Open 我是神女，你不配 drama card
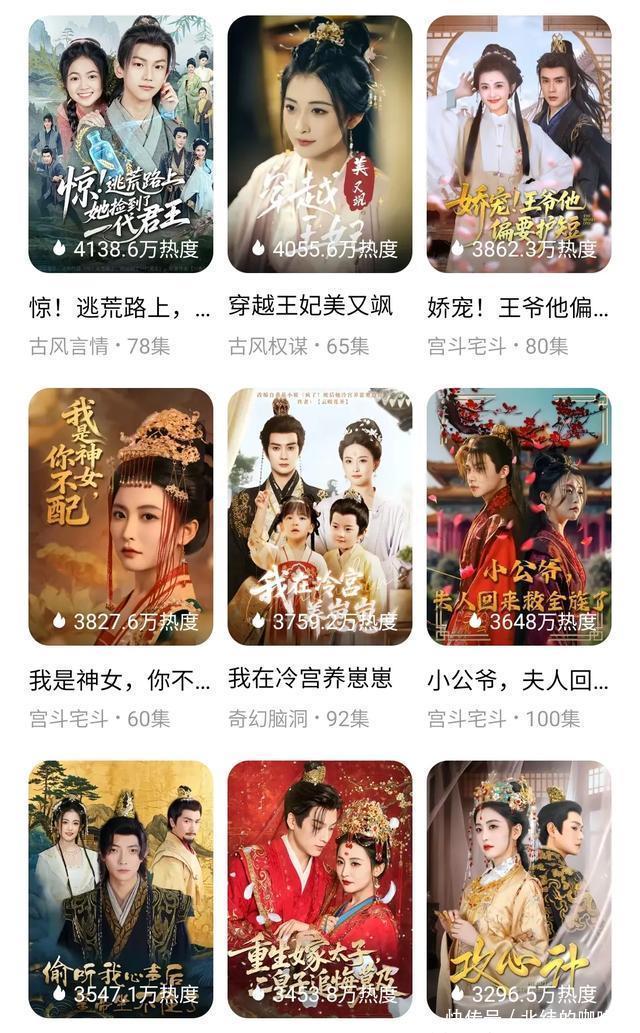 click(120, 516)
